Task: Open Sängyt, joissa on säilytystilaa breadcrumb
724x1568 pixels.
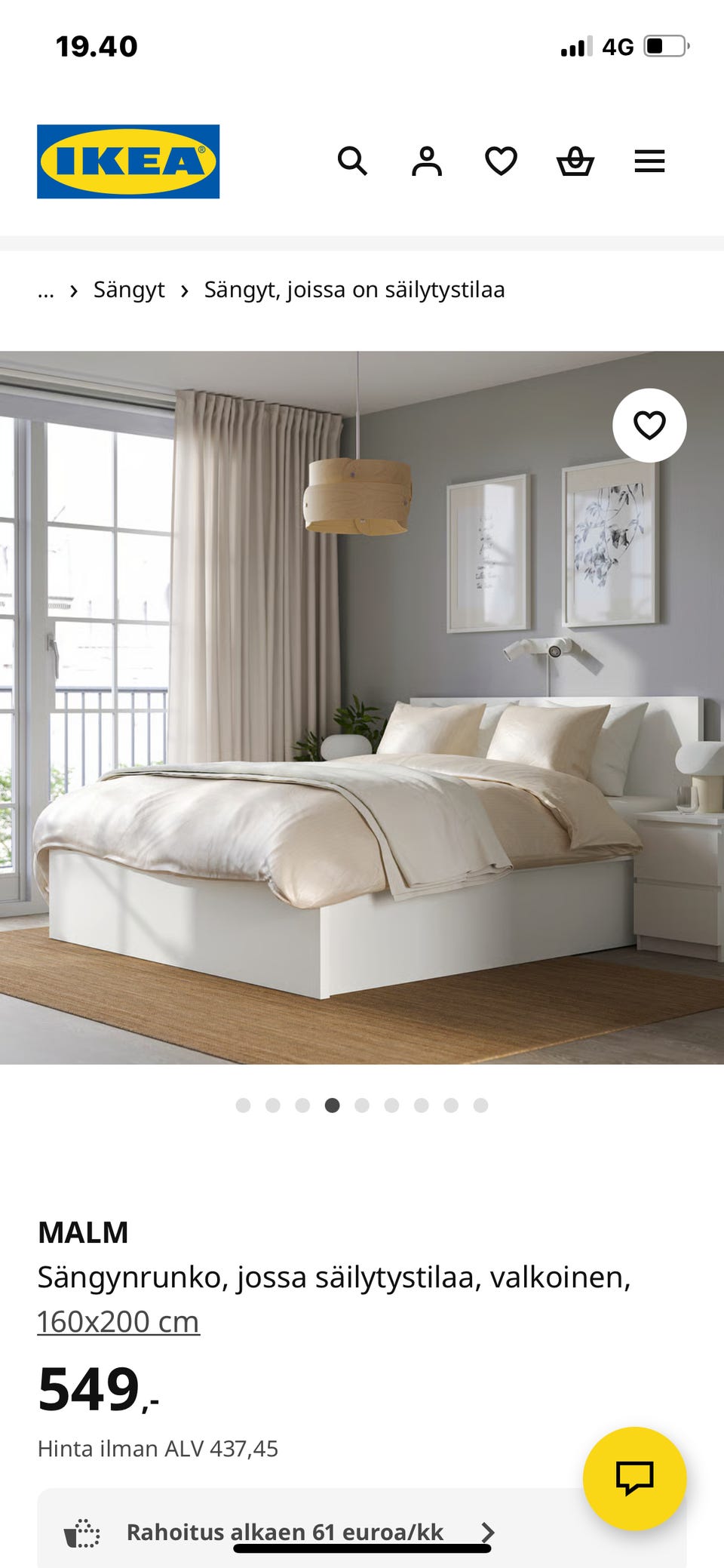Action: 354,290
